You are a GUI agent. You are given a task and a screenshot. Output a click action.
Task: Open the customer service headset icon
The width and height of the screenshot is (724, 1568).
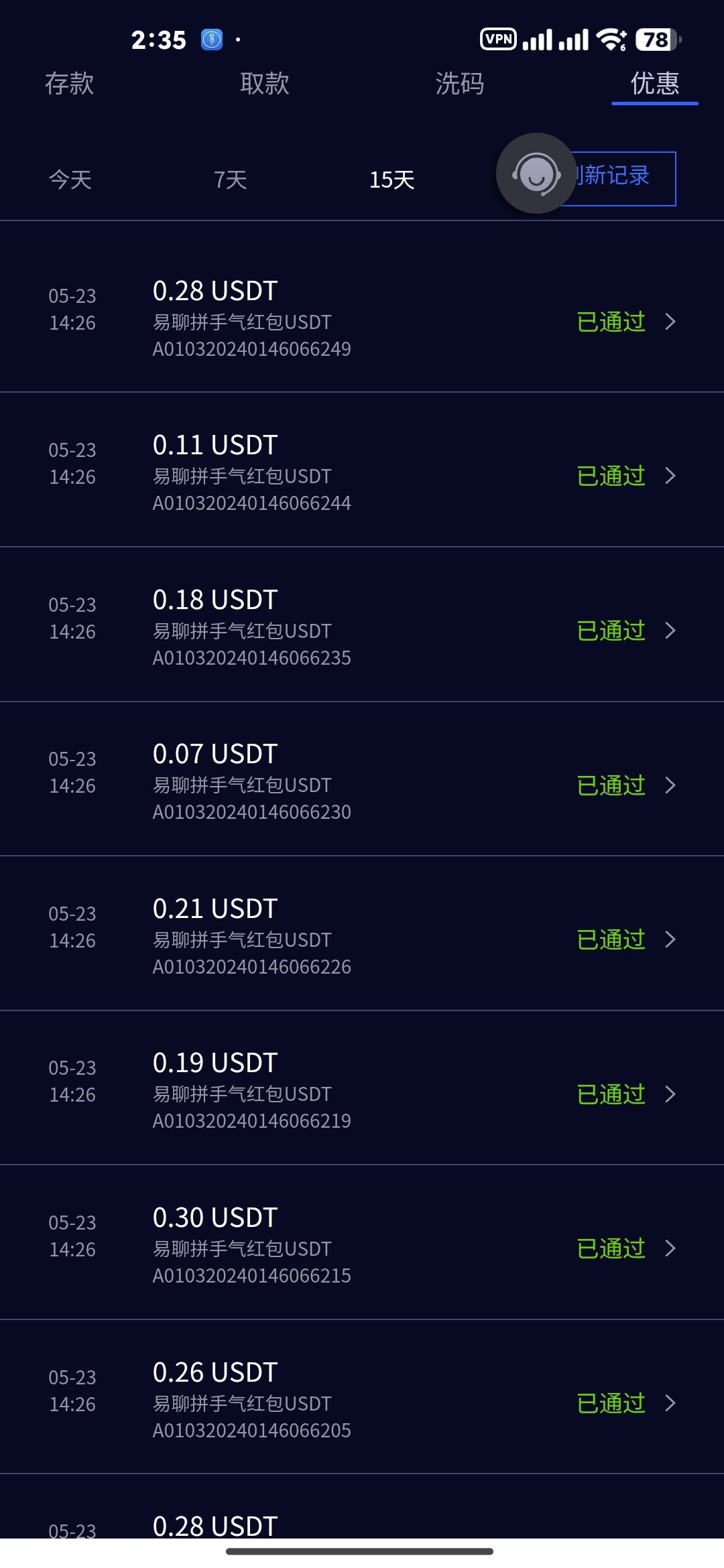536,174
